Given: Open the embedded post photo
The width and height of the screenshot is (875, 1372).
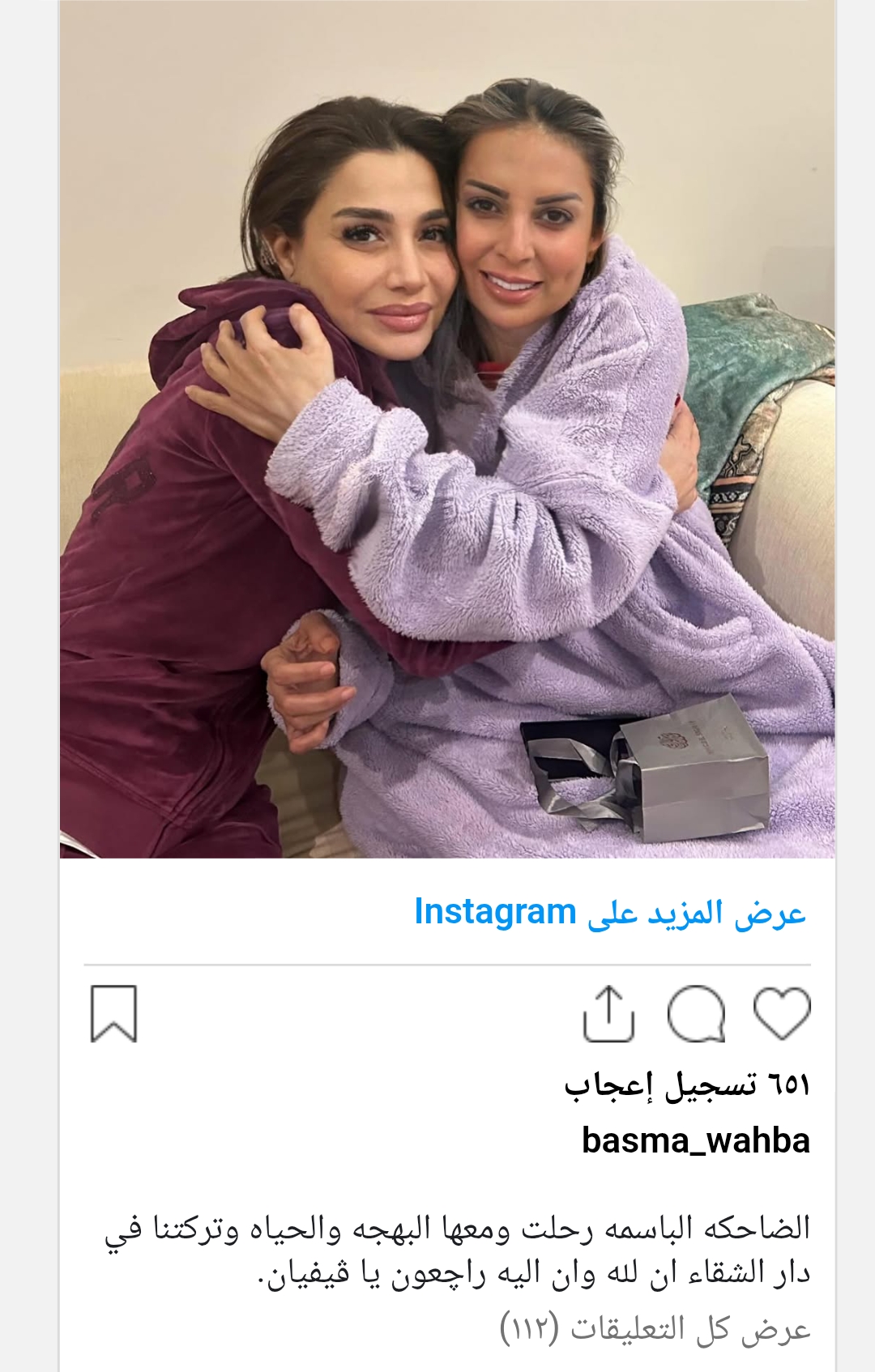Looking at the screenshot, I should 447,429.
